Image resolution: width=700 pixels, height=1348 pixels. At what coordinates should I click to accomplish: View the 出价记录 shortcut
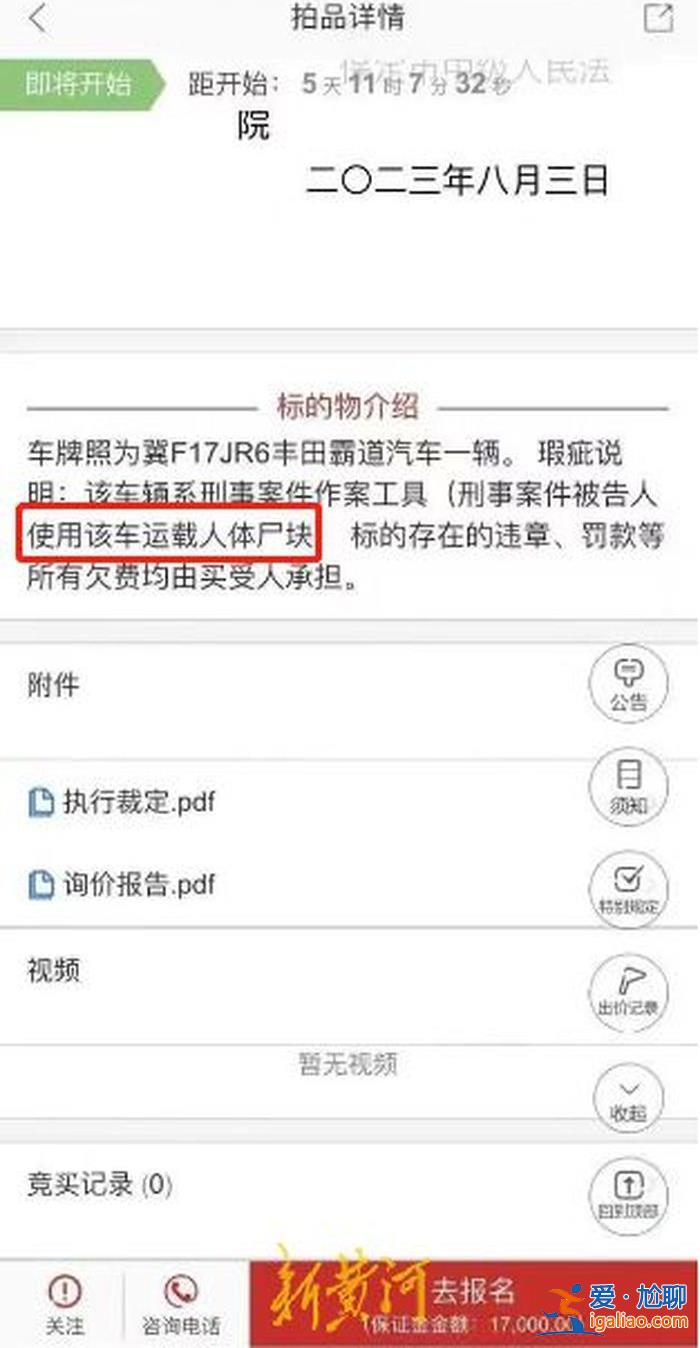tap(628, 991)
